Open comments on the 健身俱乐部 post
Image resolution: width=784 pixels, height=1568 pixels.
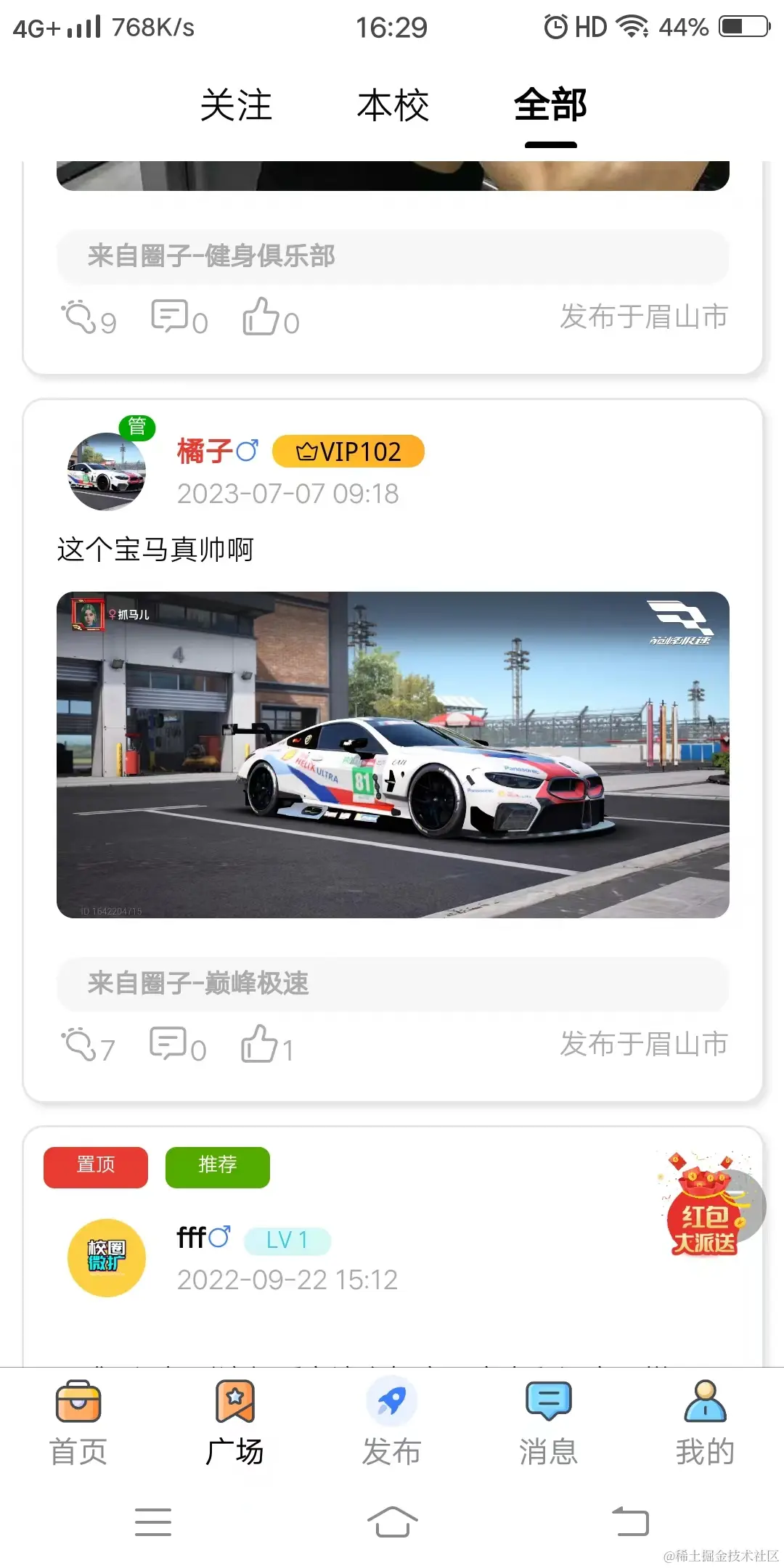point(179,317)
